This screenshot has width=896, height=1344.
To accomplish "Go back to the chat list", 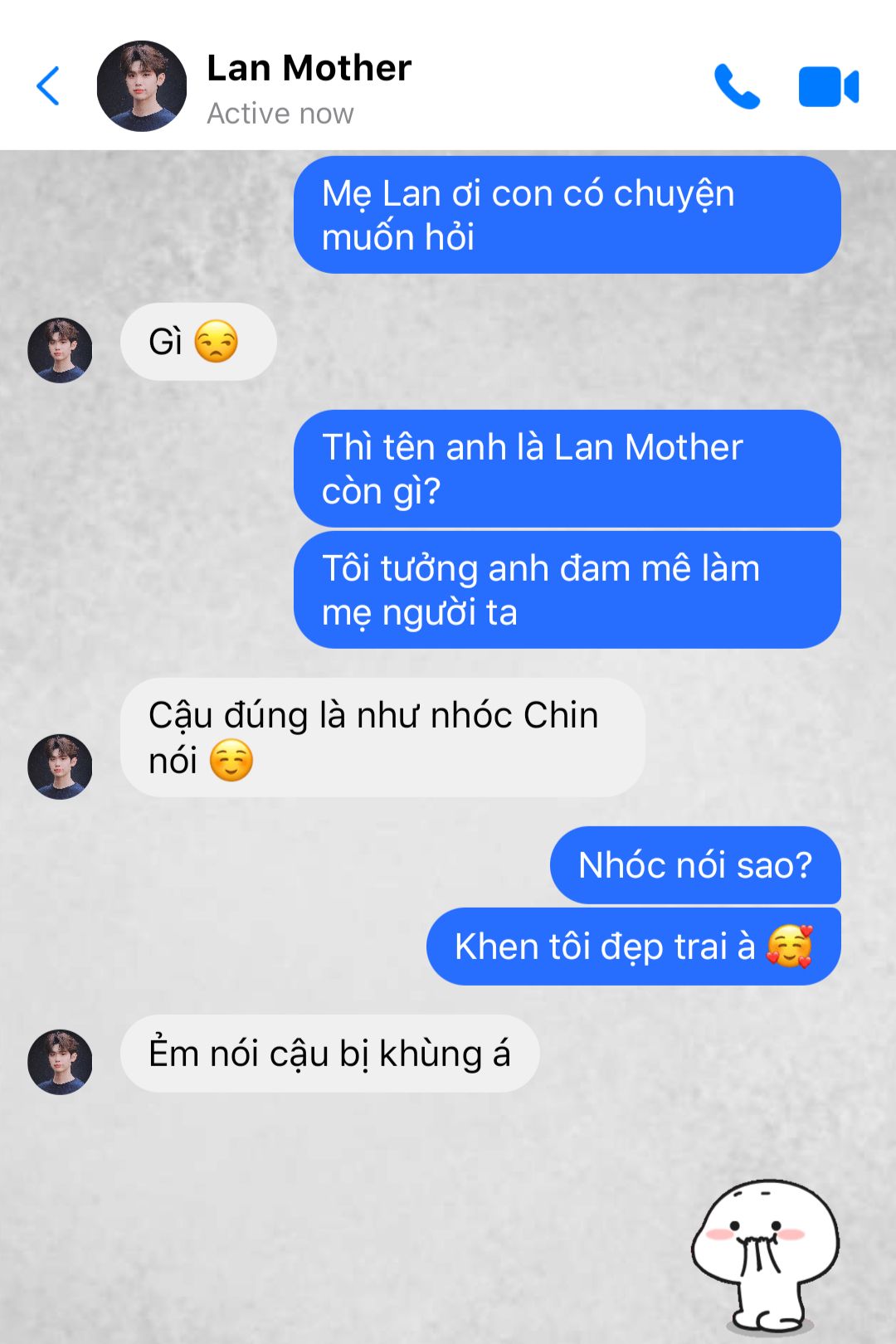I will 49,86.
